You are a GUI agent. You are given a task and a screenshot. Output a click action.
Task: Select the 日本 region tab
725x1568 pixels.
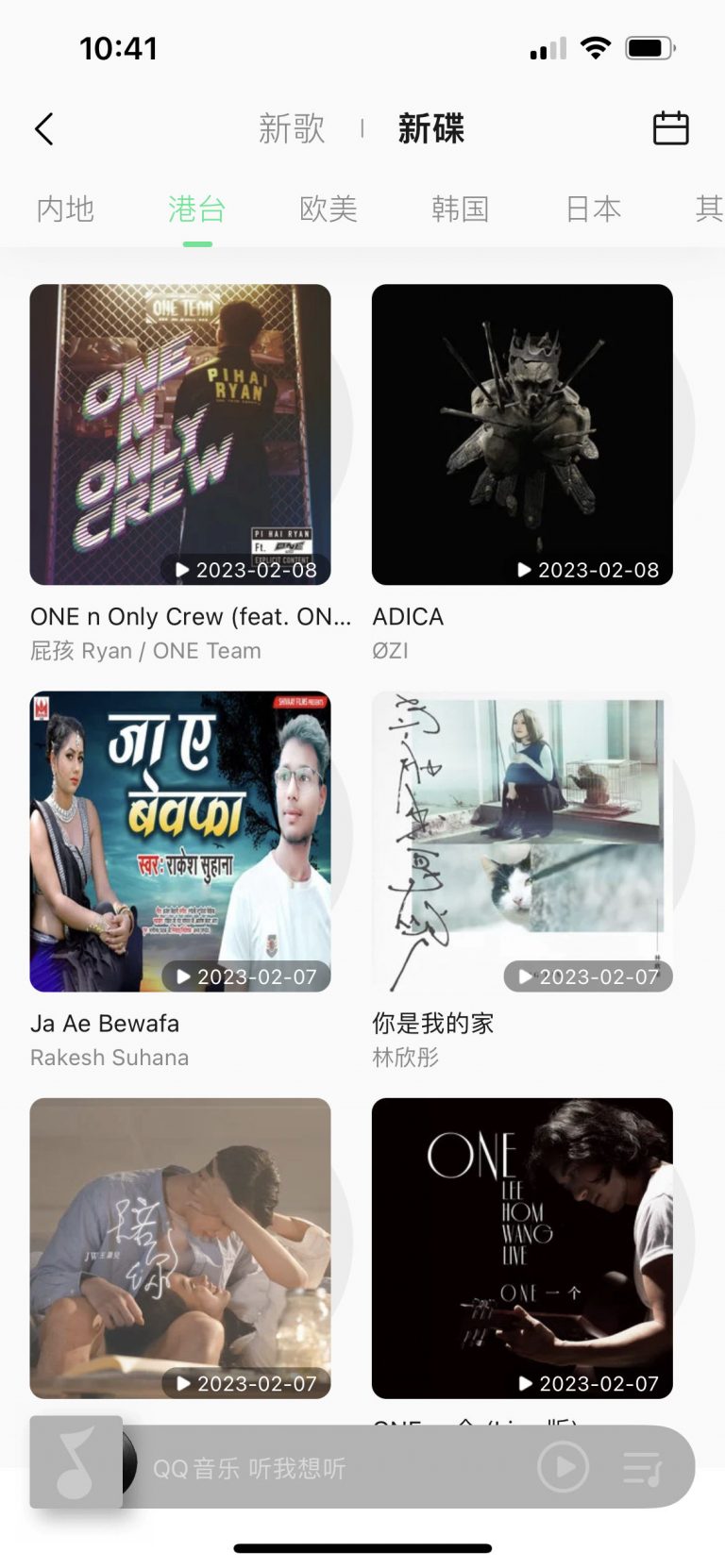(593, 209)
